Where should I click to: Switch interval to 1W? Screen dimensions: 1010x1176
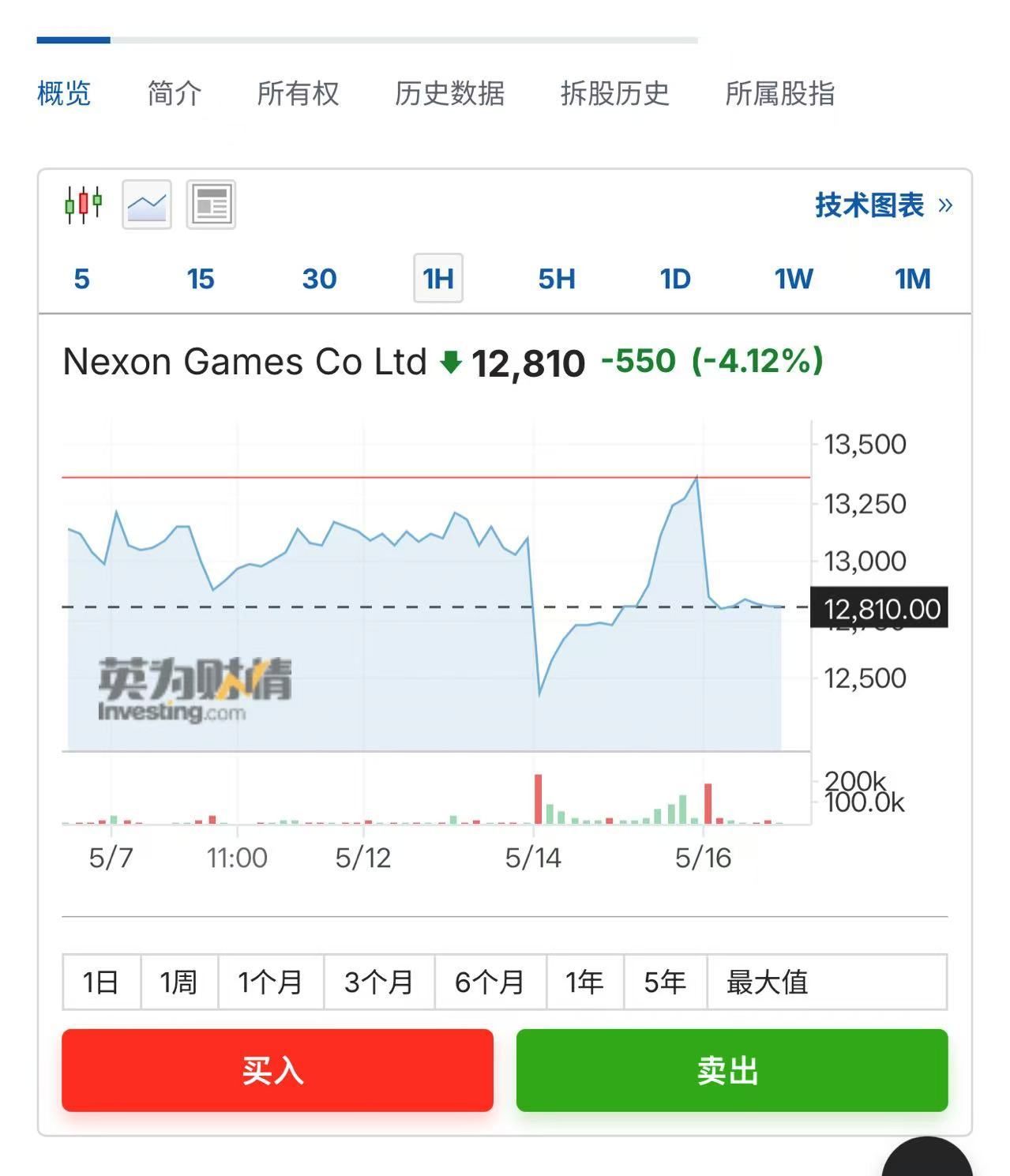click(x=794, y=279)
